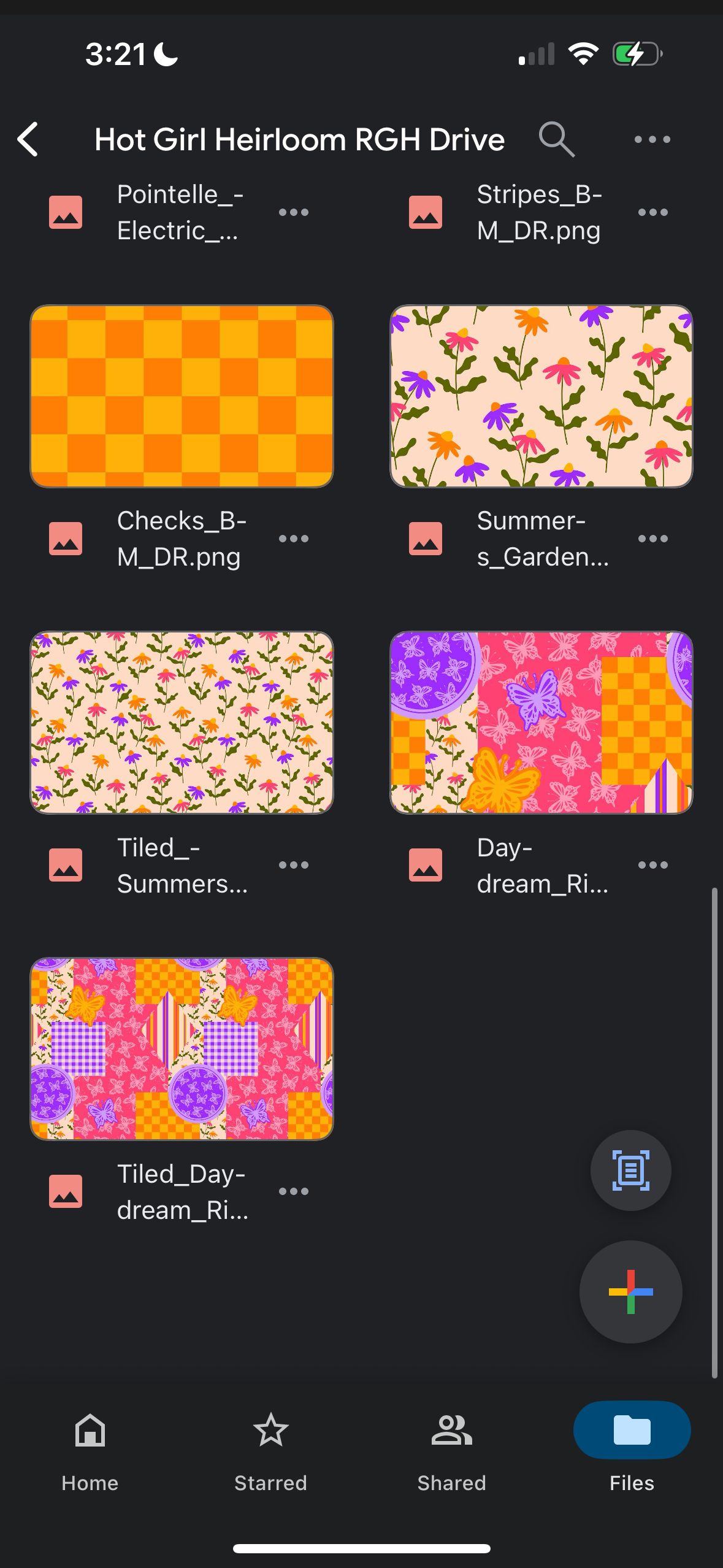View the Summer-s_Garden floral image
Image resolution: width=723 pixels, height=1568 pixels.
click(541, 396)
